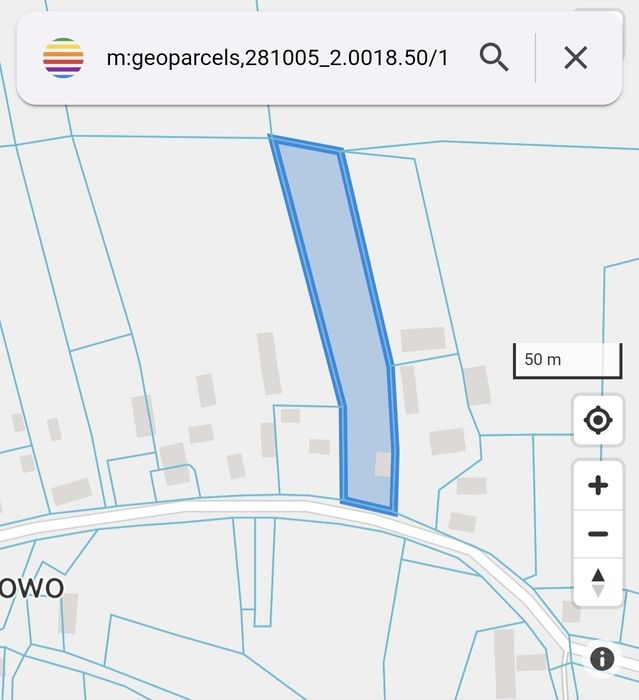The height and width of the screenshot is (700, 639).
Task: Open the map info button
Action: [602, 659]
